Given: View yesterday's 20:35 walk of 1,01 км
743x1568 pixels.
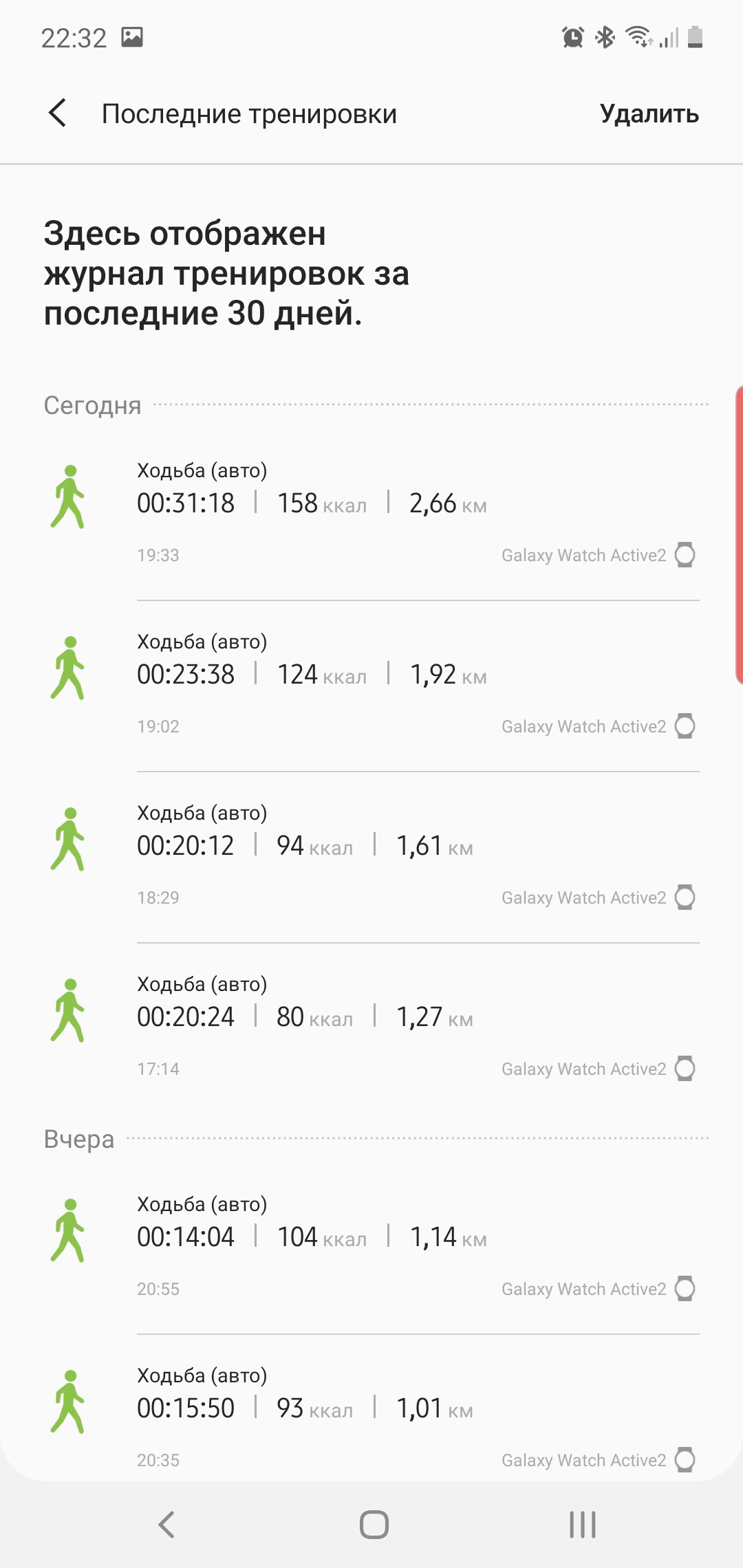Looking at the screenshot, I should point(371,1417).
